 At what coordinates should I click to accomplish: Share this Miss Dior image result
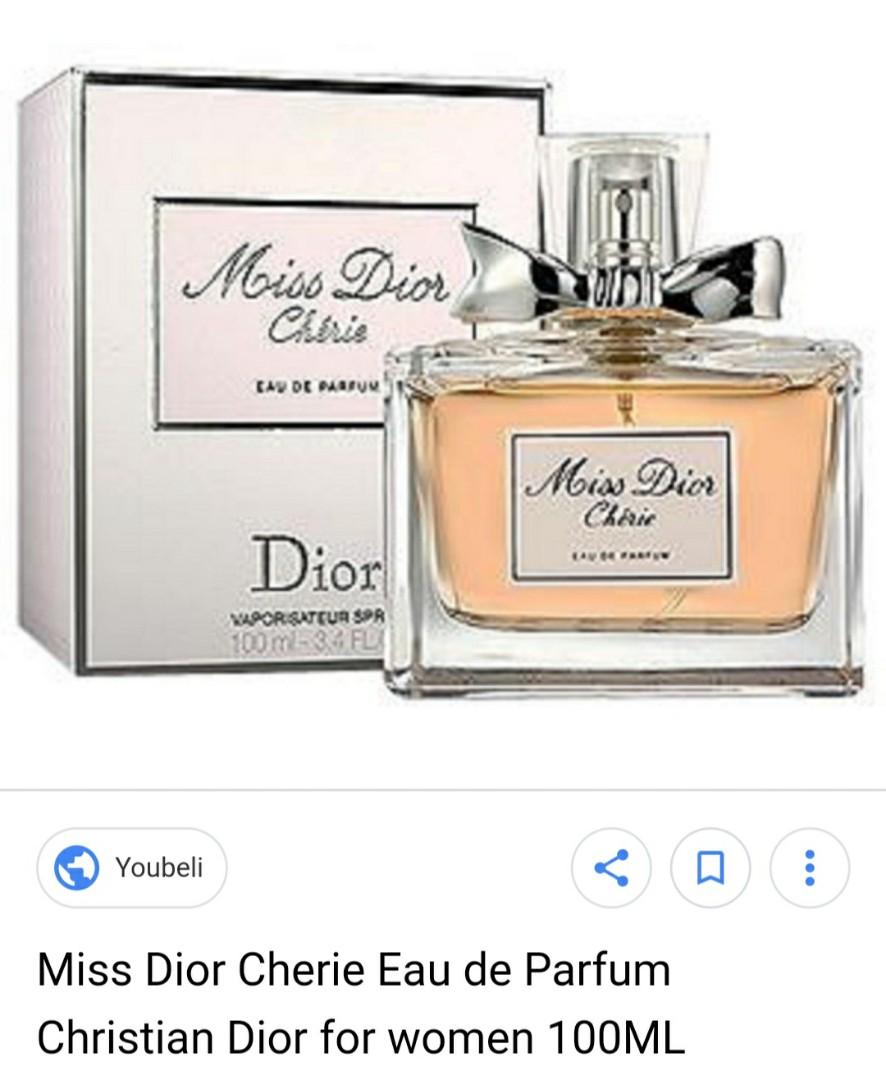(x=610, y=868)
